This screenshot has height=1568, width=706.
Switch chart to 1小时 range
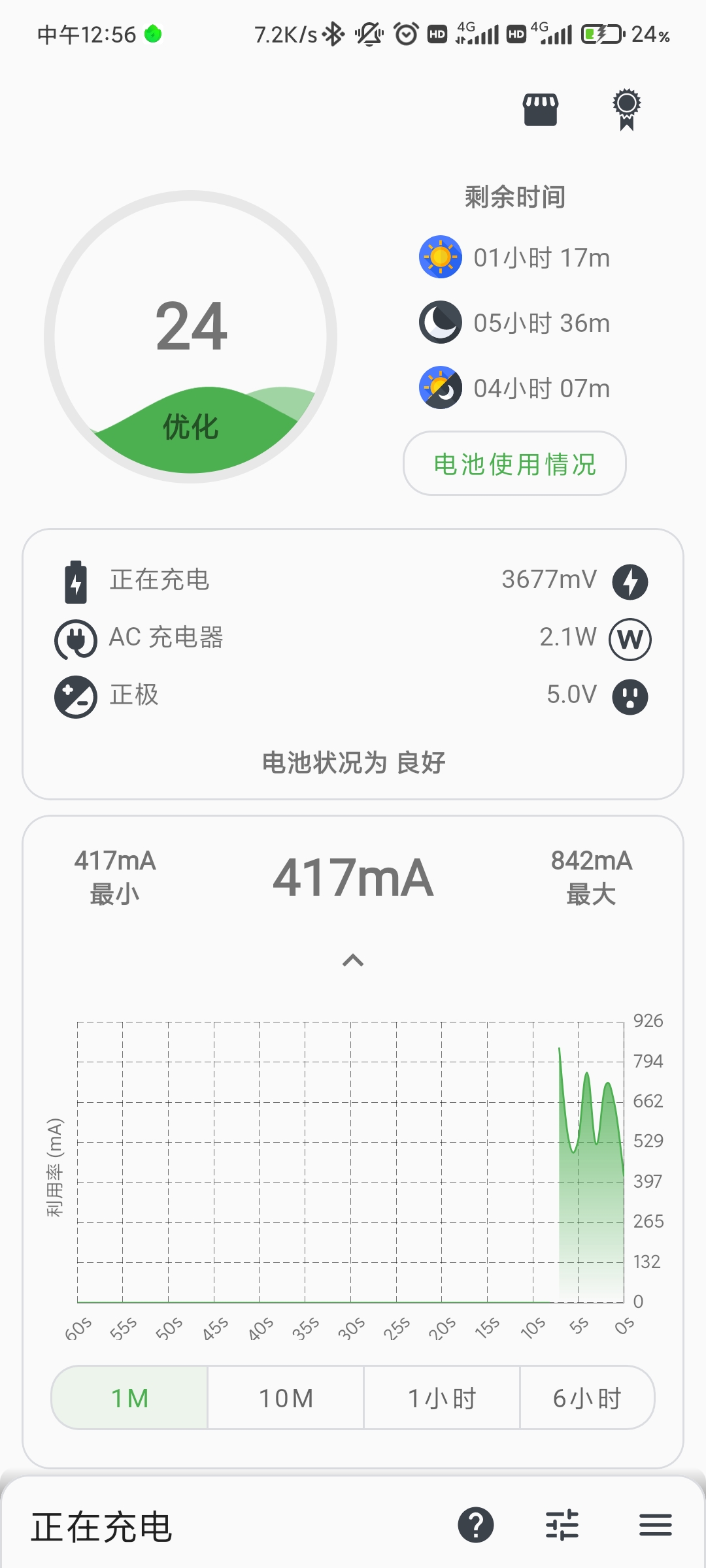click(442, 1398)
